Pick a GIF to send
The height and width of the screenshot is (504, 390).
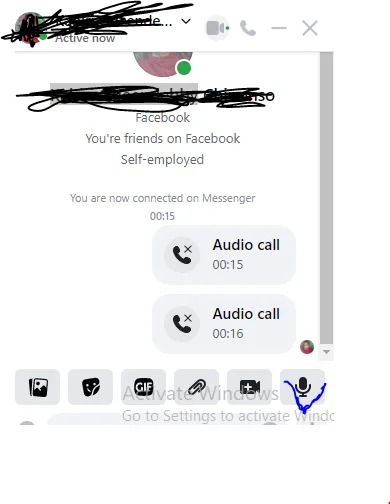coord(144,387)
